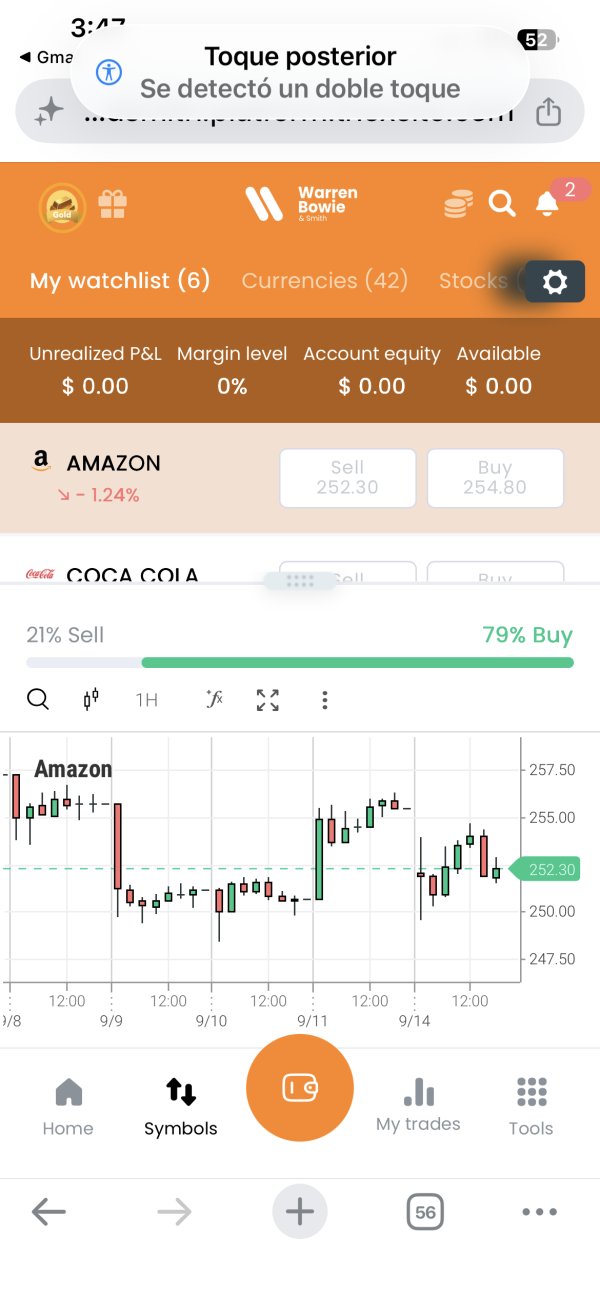The width and height of the screenshot is (600, 1298).
Task: Open the My trades tab
Action: pyautogui.click(x=418, y=1105)
